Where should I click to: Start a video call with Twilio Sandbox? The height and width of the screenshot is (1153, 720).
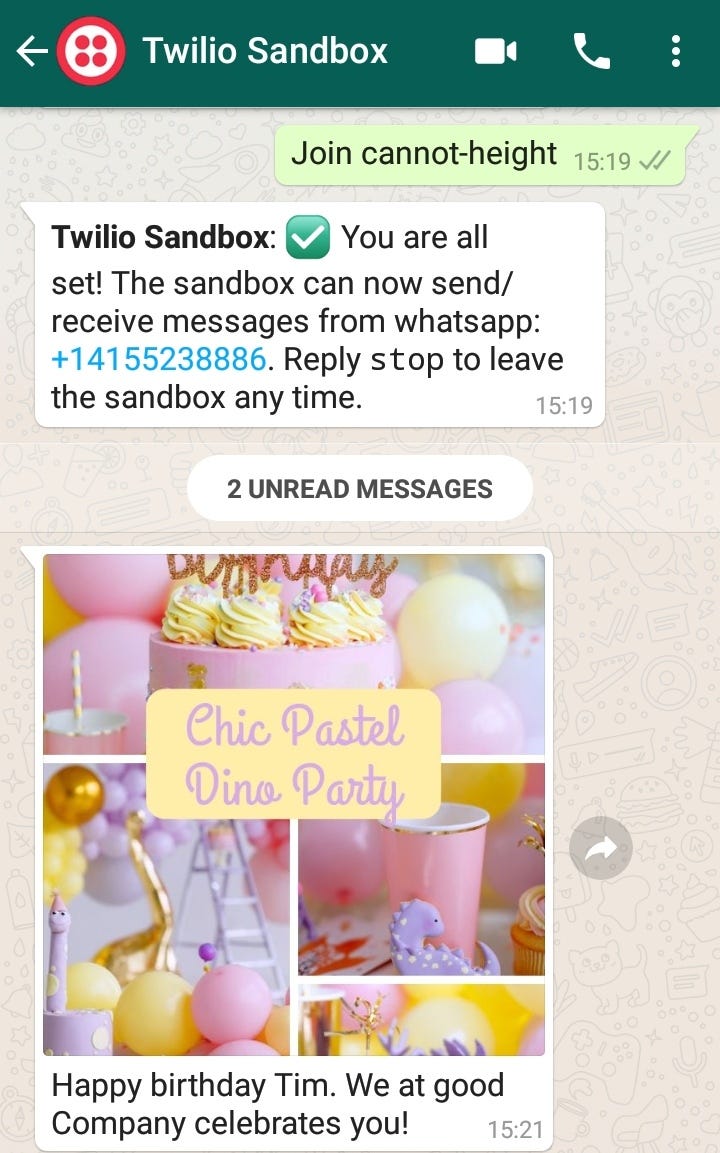496,51
